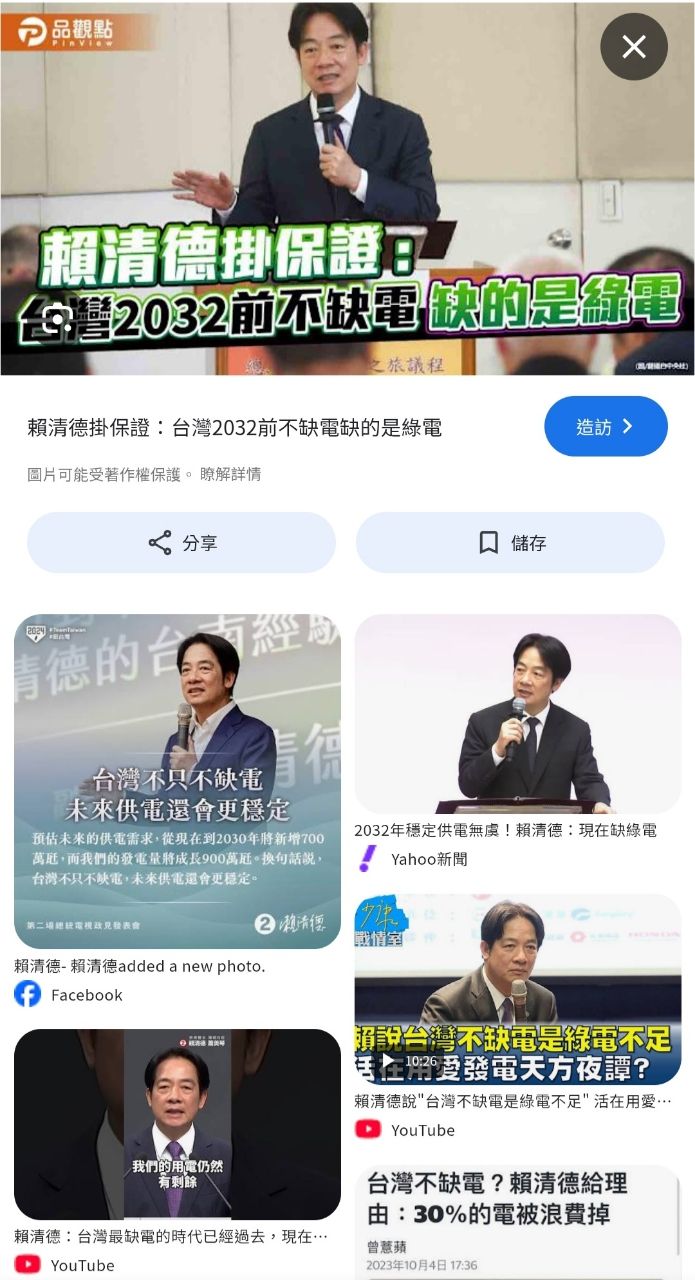Save the image with 儲存
The image size is (695, 1280).
[510, 543]
